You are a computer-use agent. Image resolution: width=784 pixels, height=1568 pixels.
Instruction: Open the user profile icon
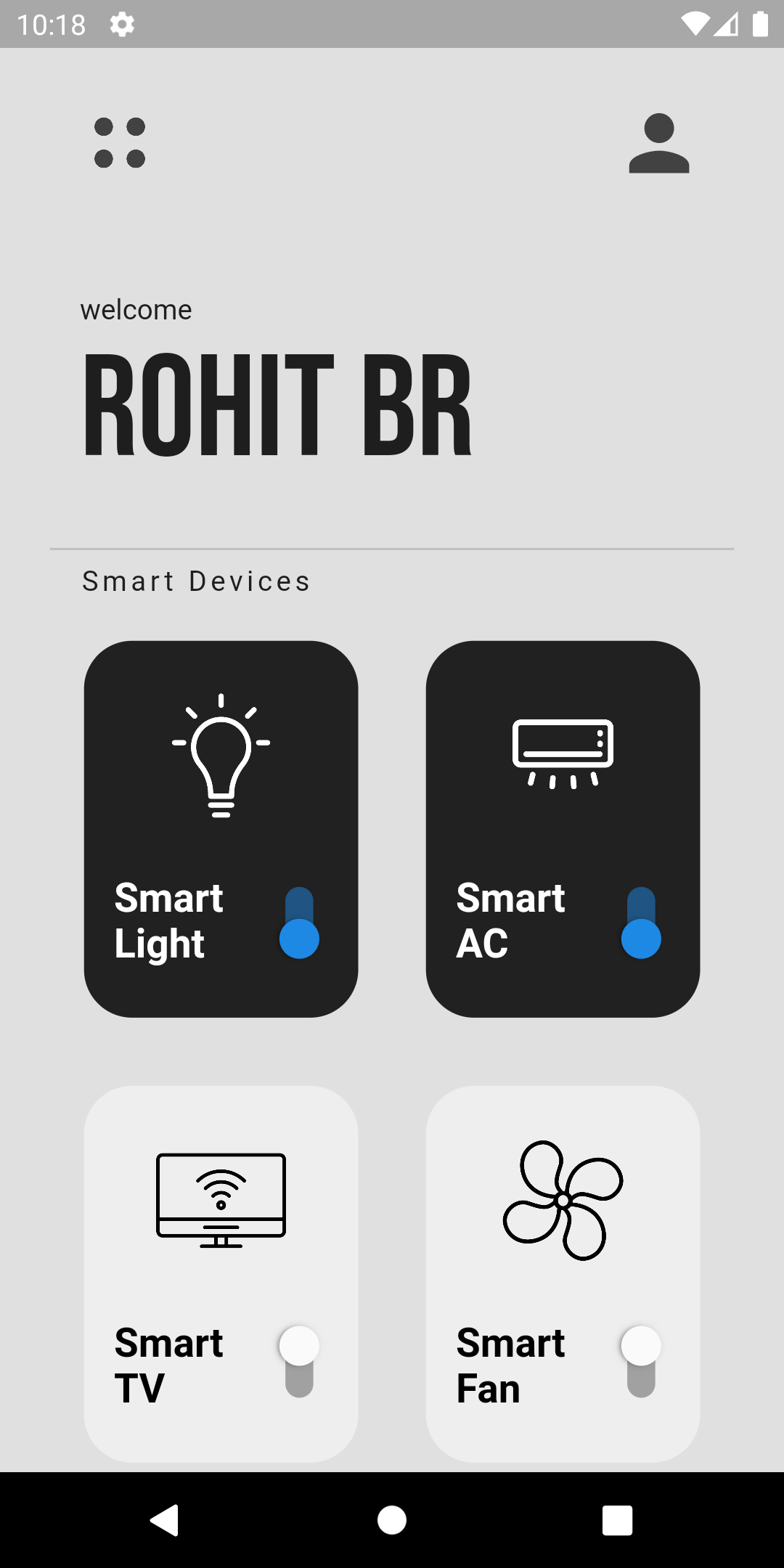[659, 143]
